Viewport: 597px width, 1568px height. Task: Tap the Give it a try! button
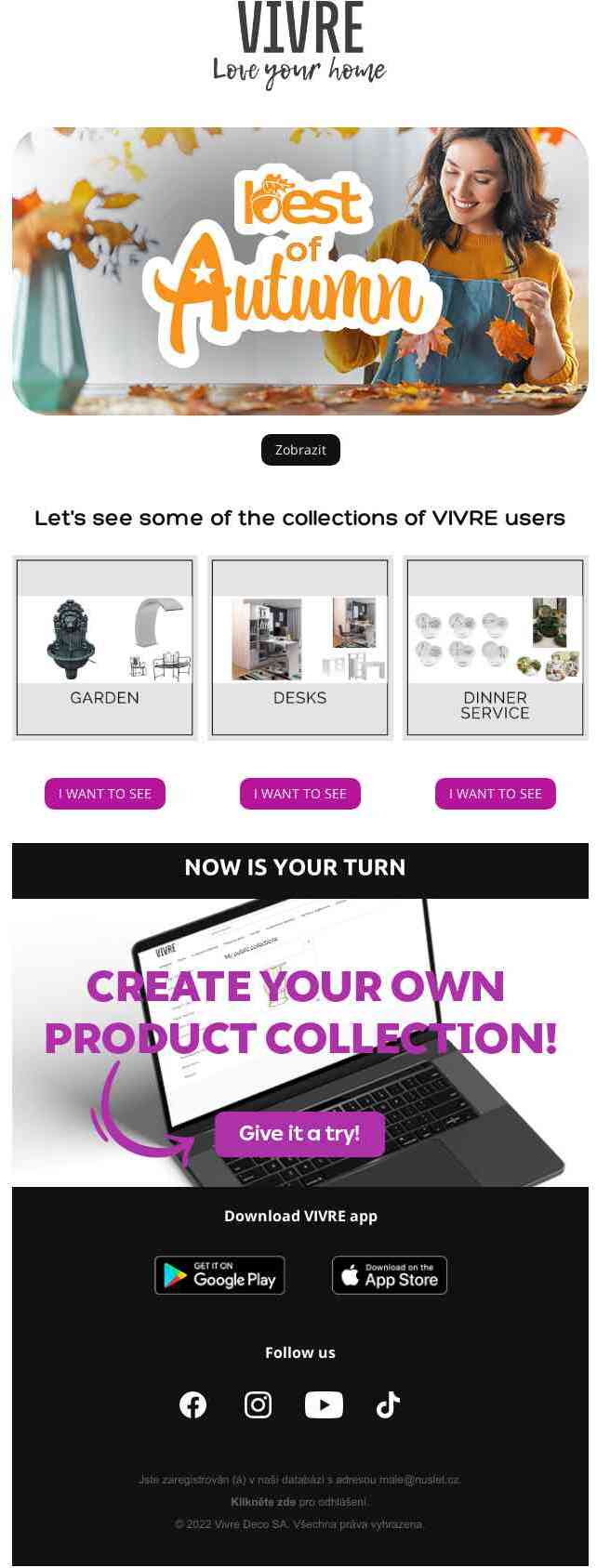(299, 1134)
